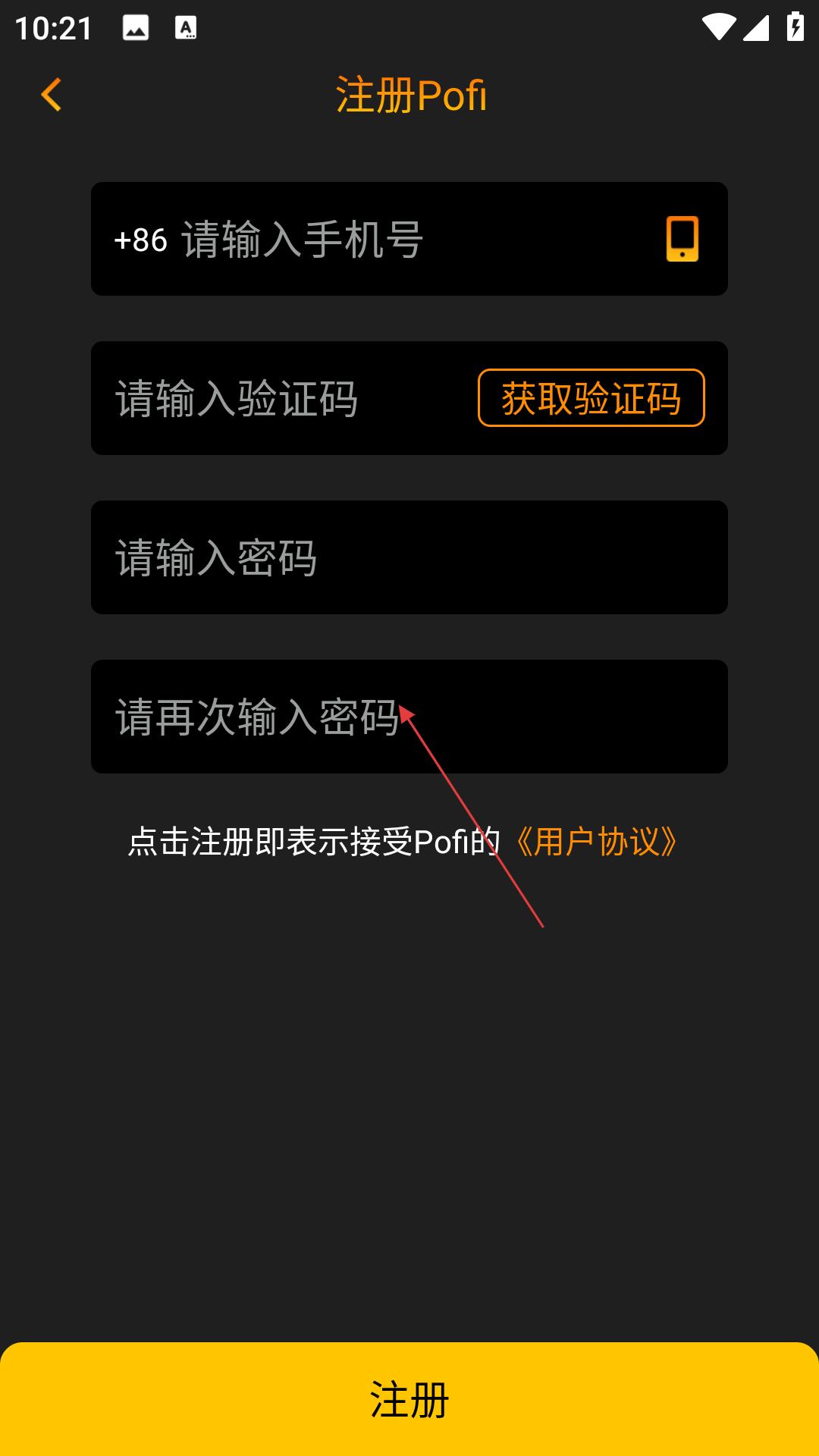
Task: Tap 获取验证码 to request a code
Action: (x=591, y=398)
